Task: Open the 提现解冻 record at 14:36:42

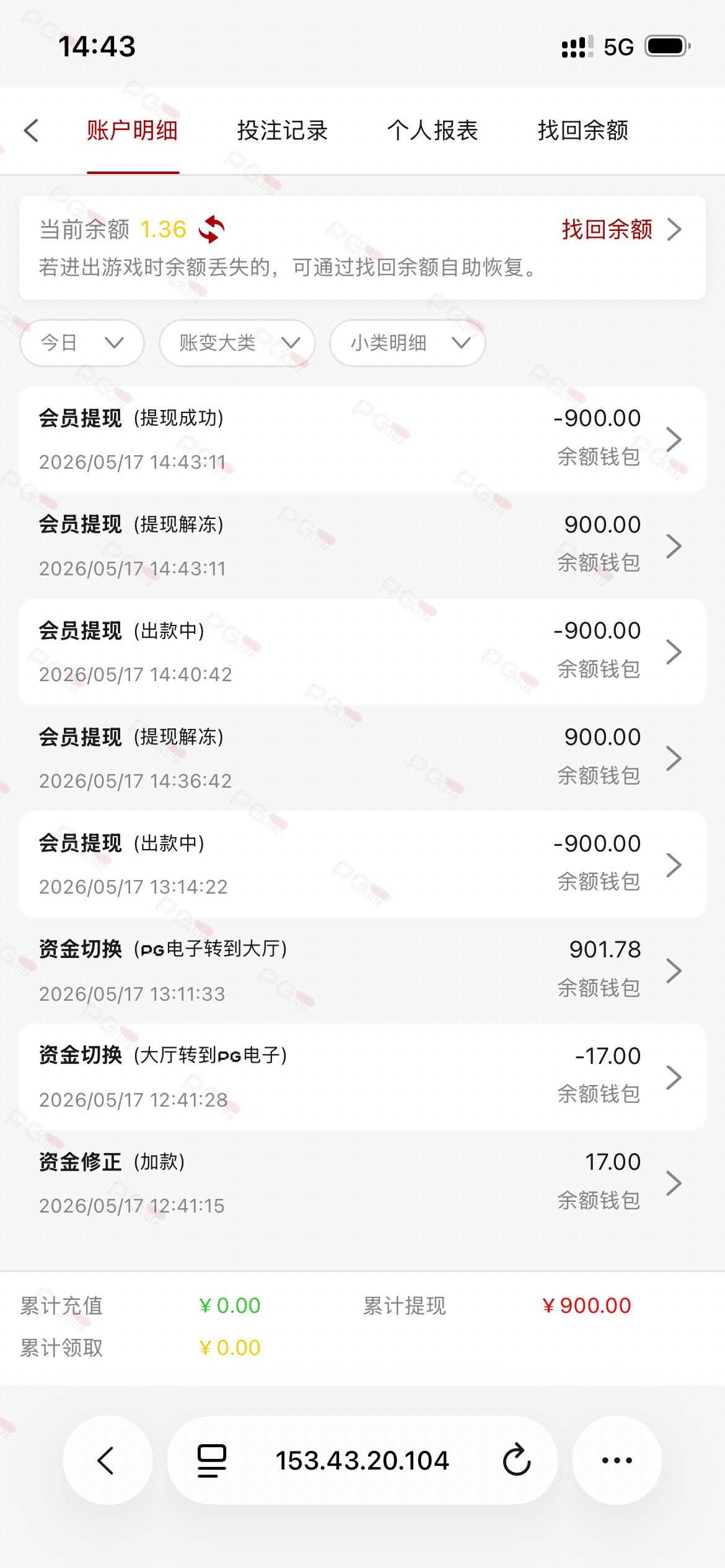Action: [x=362, y=759]
